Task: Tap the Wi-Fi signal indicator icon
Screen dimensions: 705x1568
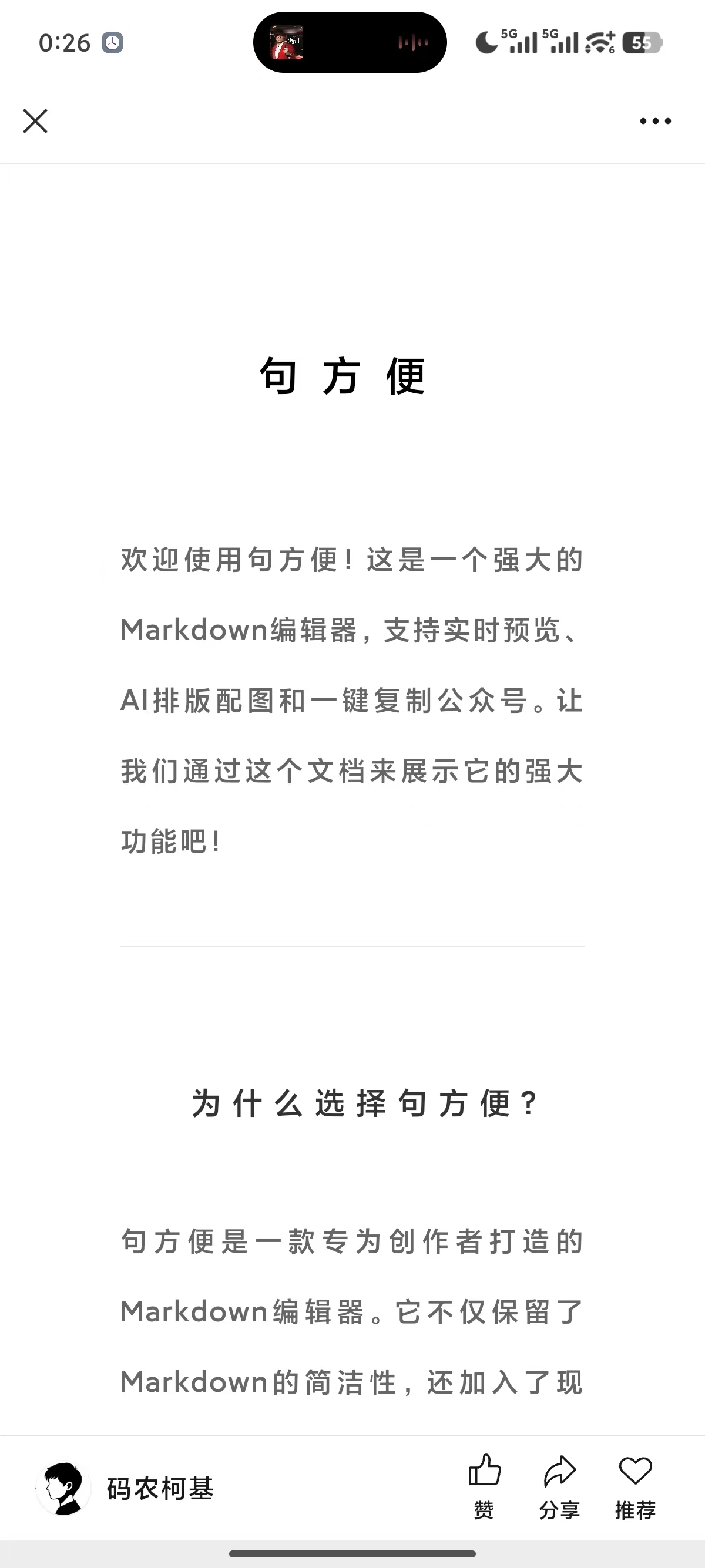Action: coord(600,43)
